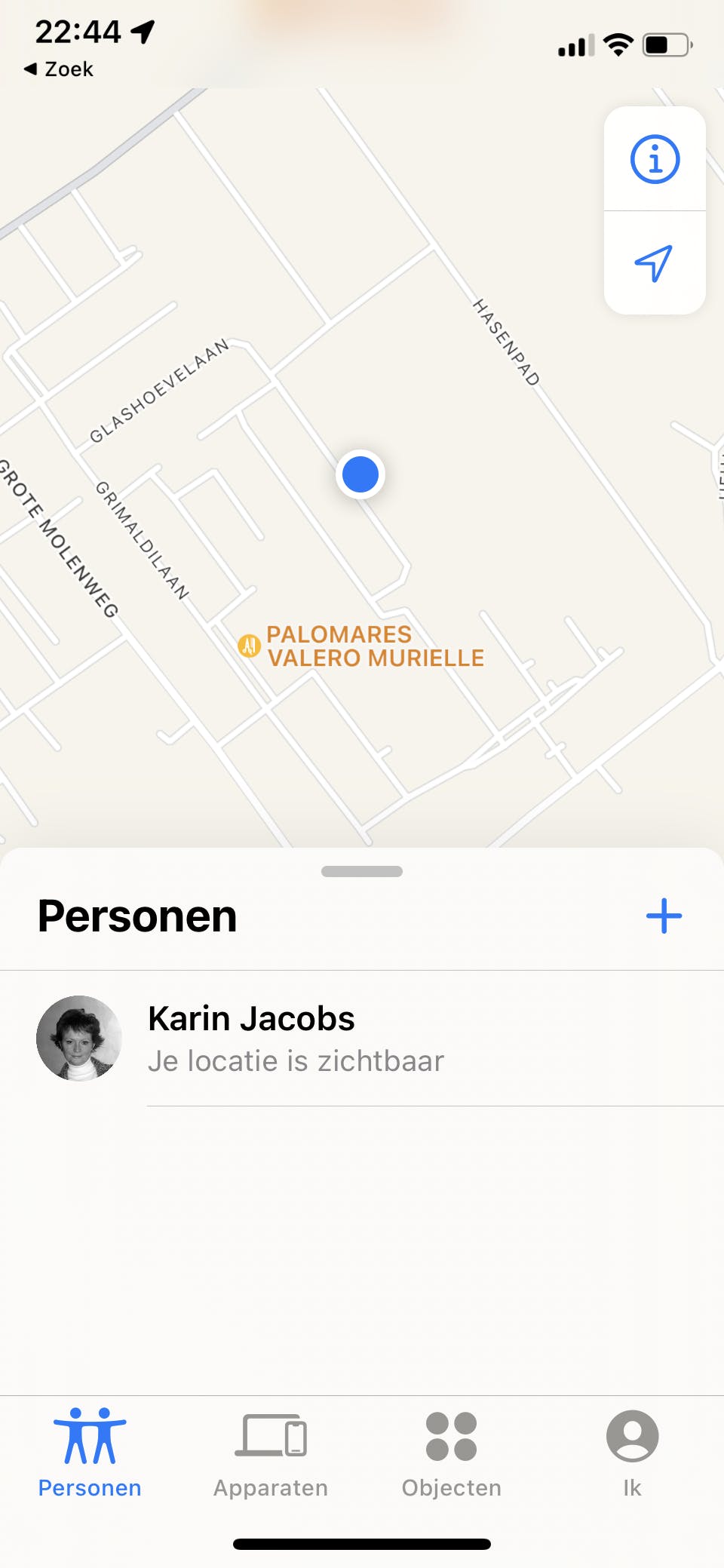The height and width of the screenshot is (1568, 724).
Task: Switch to the Apparaten tab
Action: [x=271, y=1453]
